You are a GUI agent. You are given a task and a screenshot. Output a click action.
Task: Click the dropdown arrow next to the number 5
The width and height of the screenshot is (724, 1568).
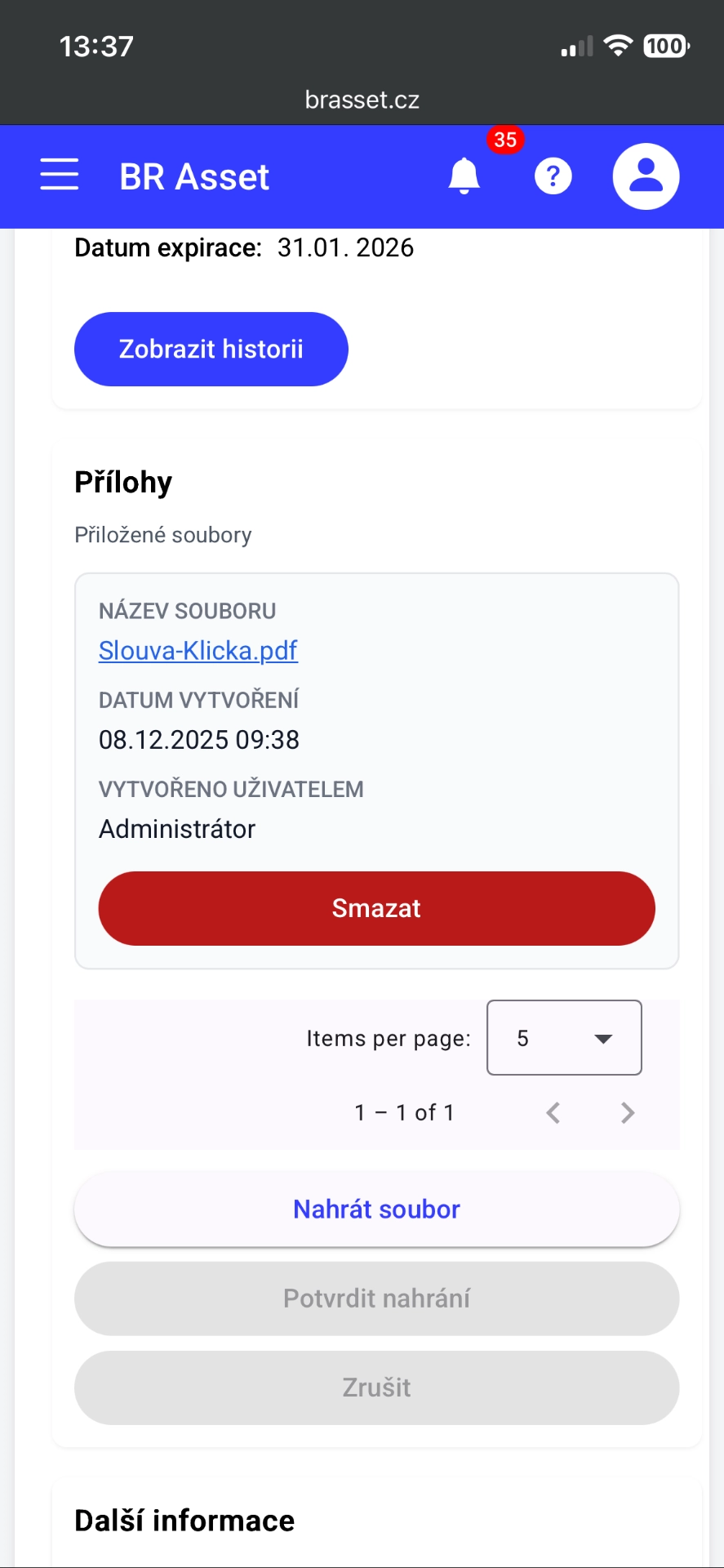coord(603,1038)
